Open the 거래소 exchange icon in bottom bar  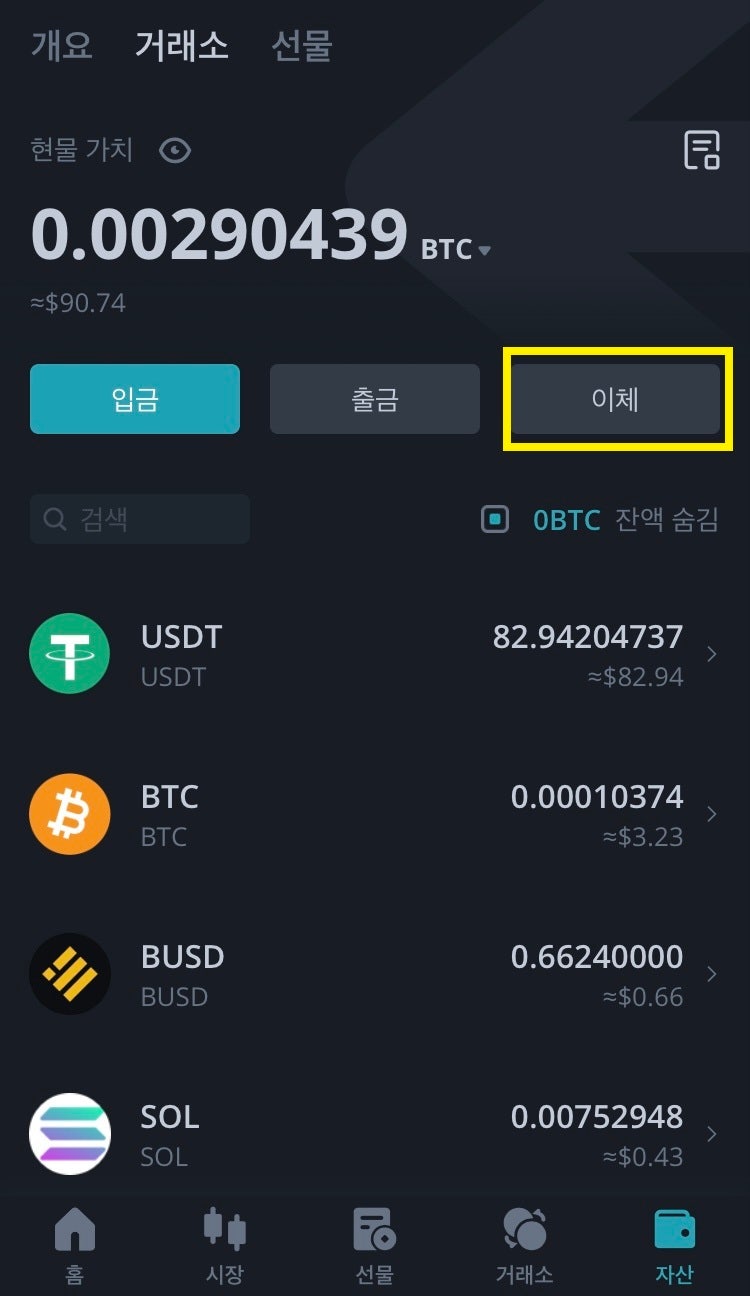(524, 1240)
